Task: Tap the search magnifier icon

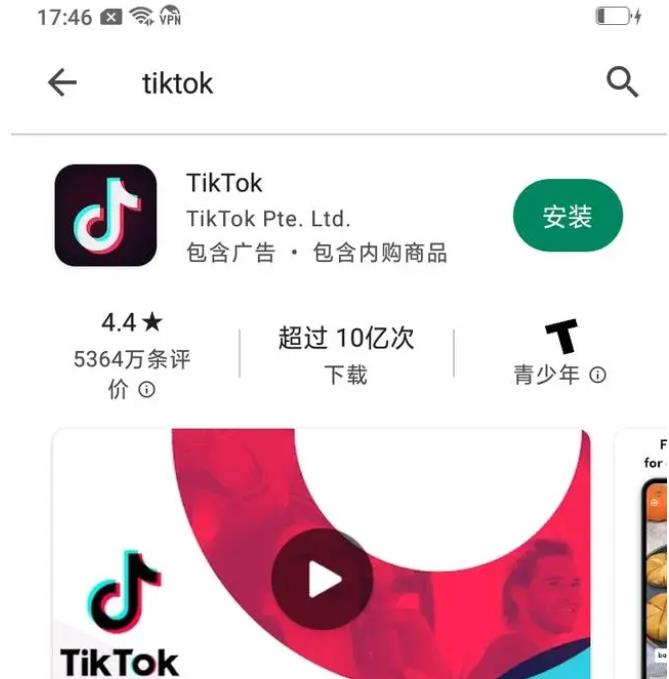Action: pos(622,83)
